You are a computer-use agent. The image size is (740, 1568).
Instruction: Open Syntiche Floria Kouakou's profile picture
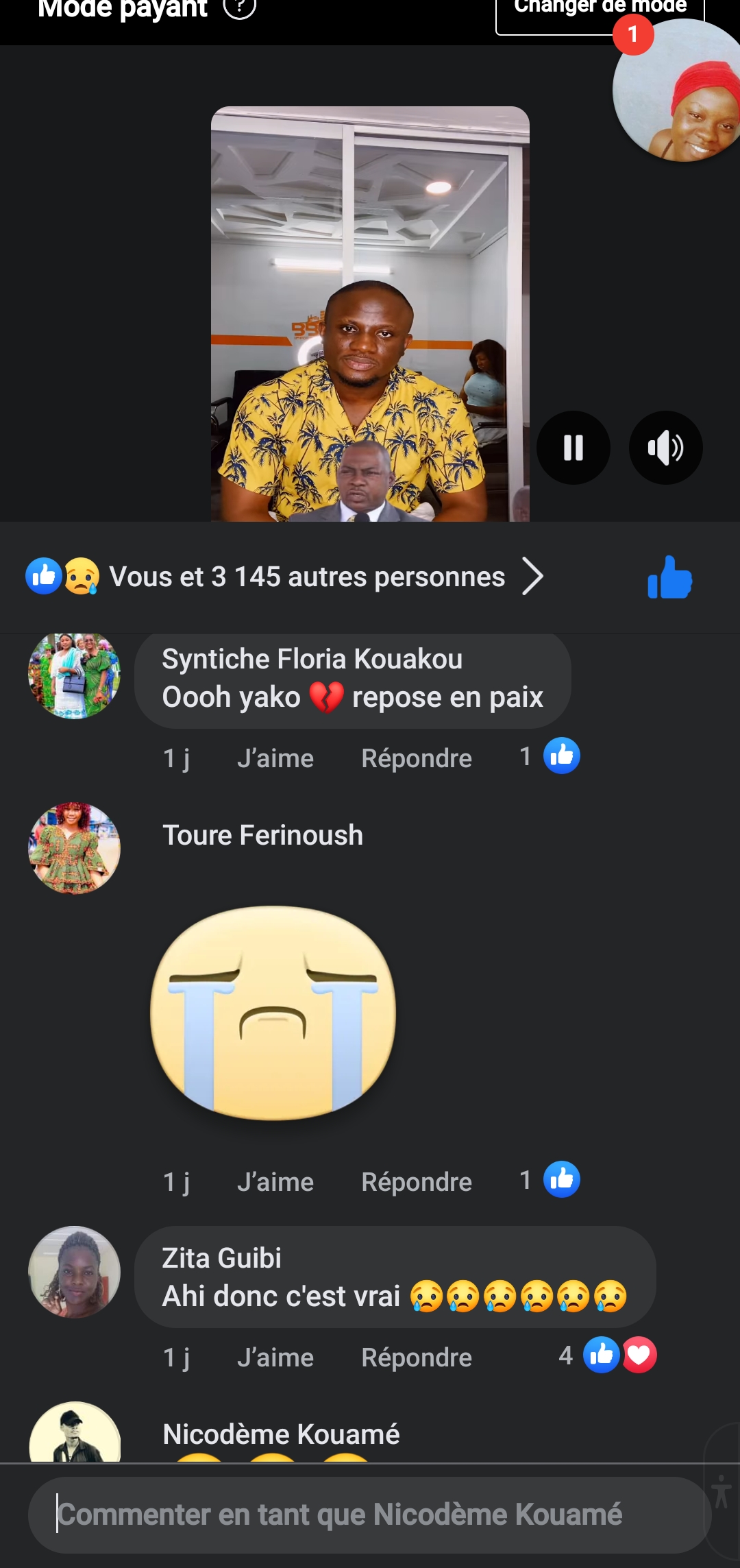[x=74, y=675]
